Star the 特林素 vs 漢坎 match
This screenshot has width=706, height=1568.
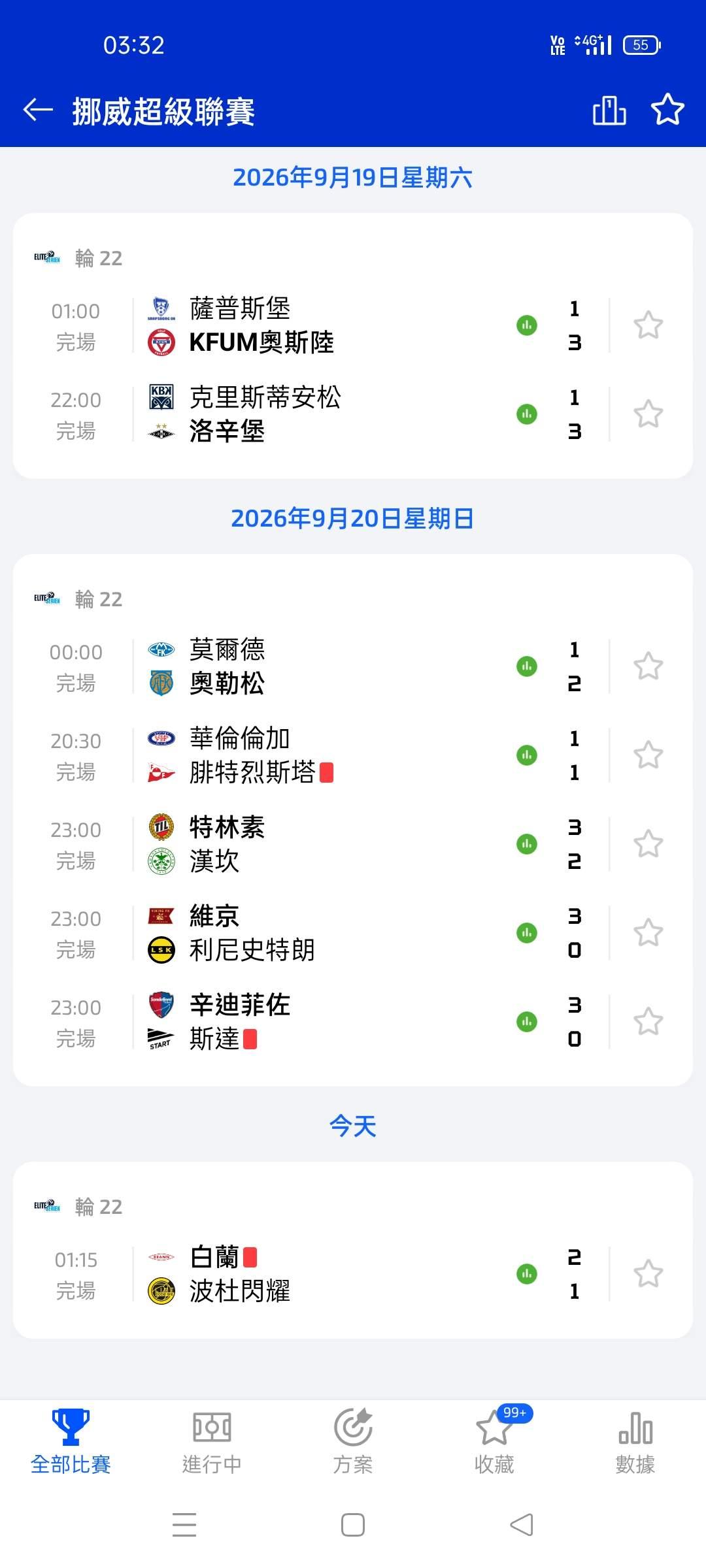point(648,844)
